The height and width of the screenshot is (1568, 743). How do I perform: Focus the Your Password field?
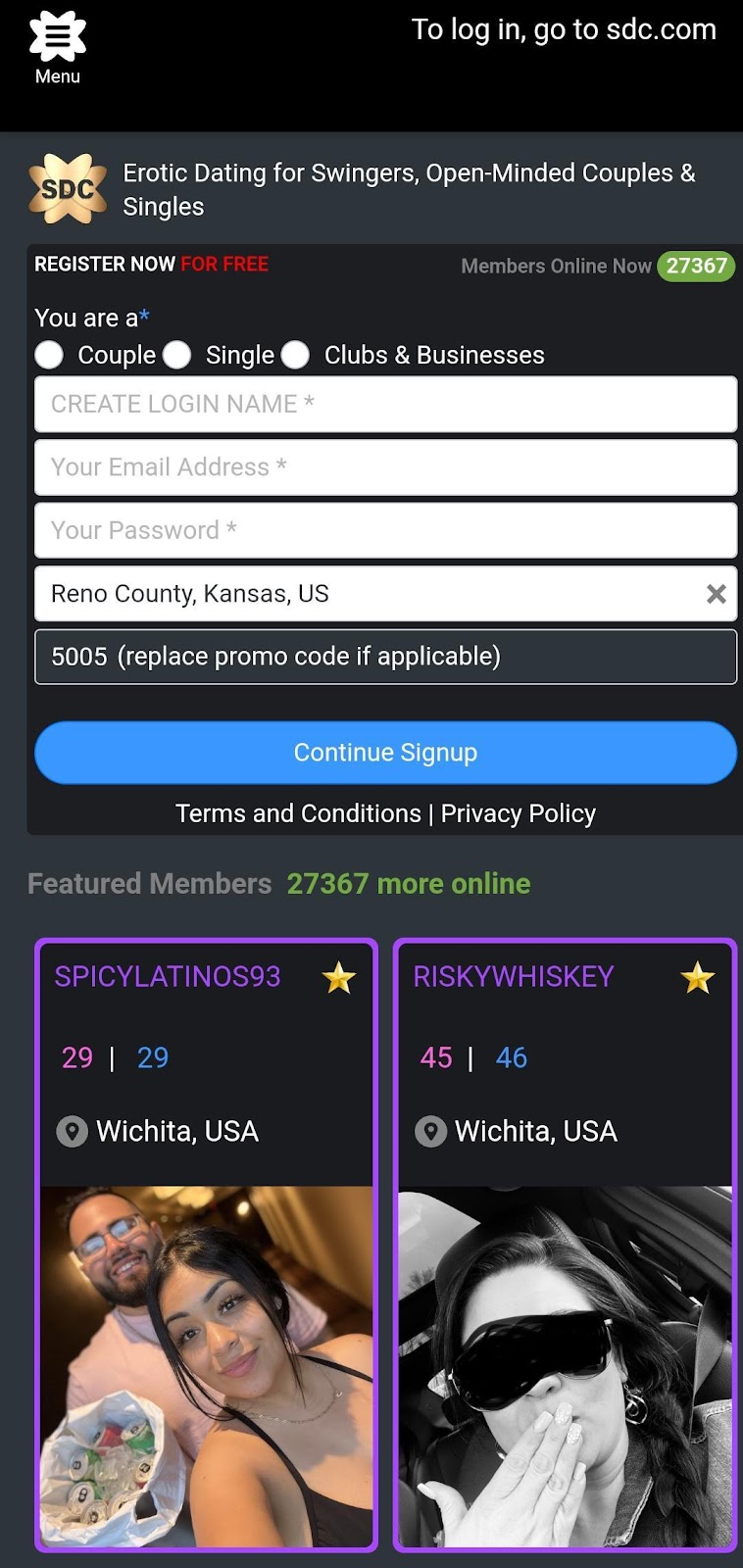pyautogui.click(x=385, y=530)
